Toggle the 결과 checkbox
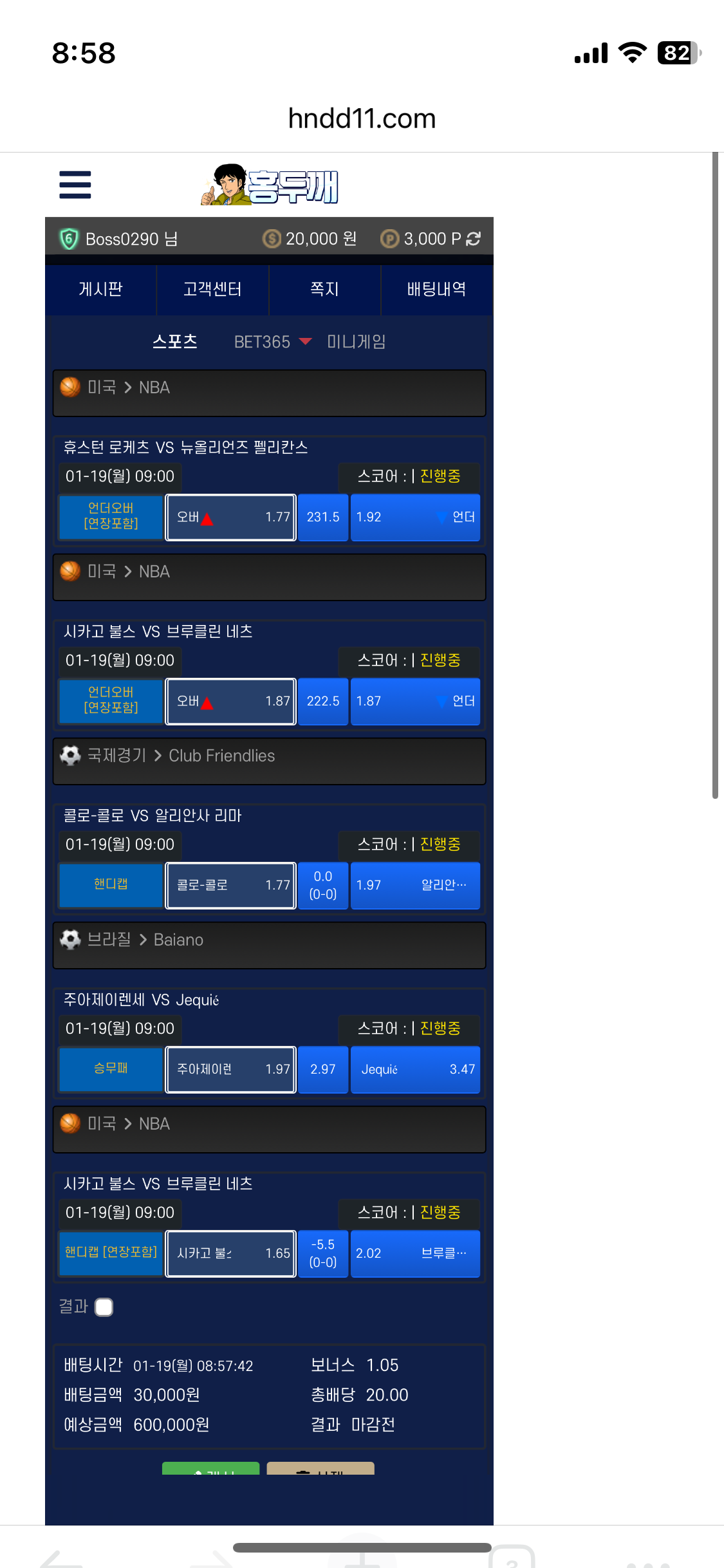This screenshot has width=724, height=1568. coord(104,1307)
